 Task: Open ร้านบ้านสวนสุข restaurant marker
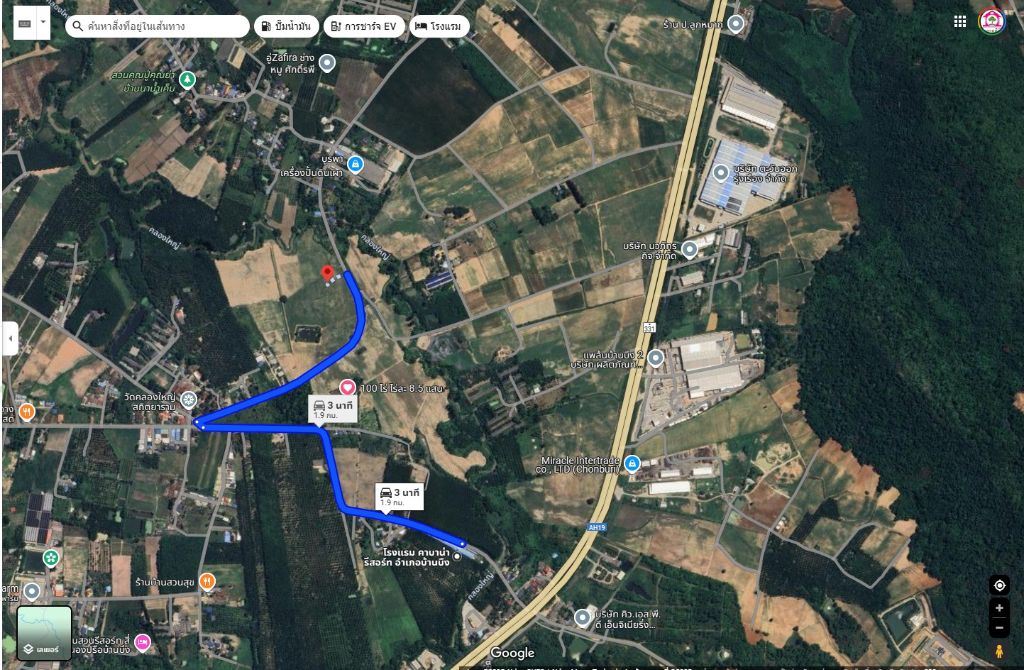[207, 581]
